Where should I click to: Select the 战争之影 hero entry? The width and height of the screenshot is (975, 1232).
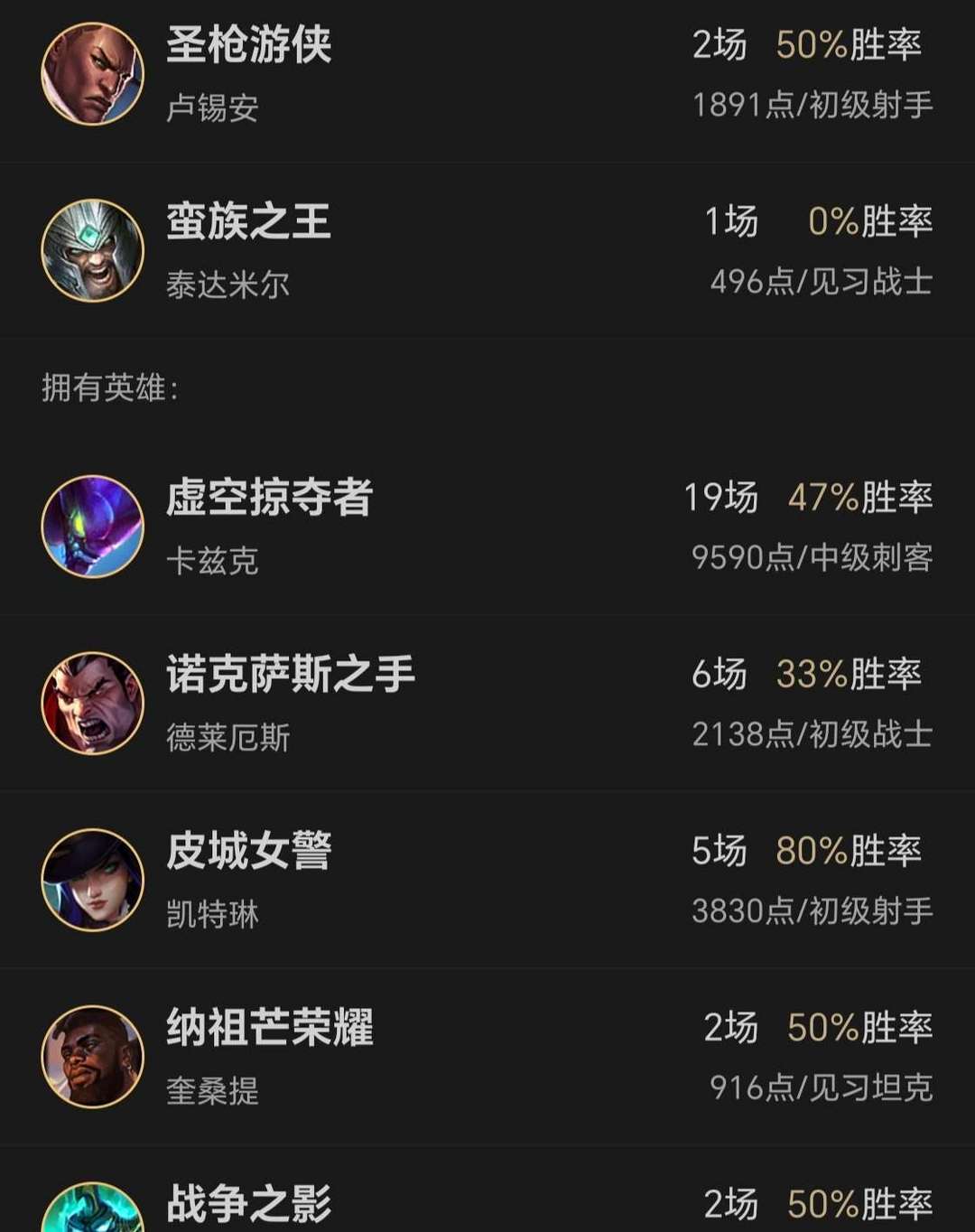(487, 1190)
